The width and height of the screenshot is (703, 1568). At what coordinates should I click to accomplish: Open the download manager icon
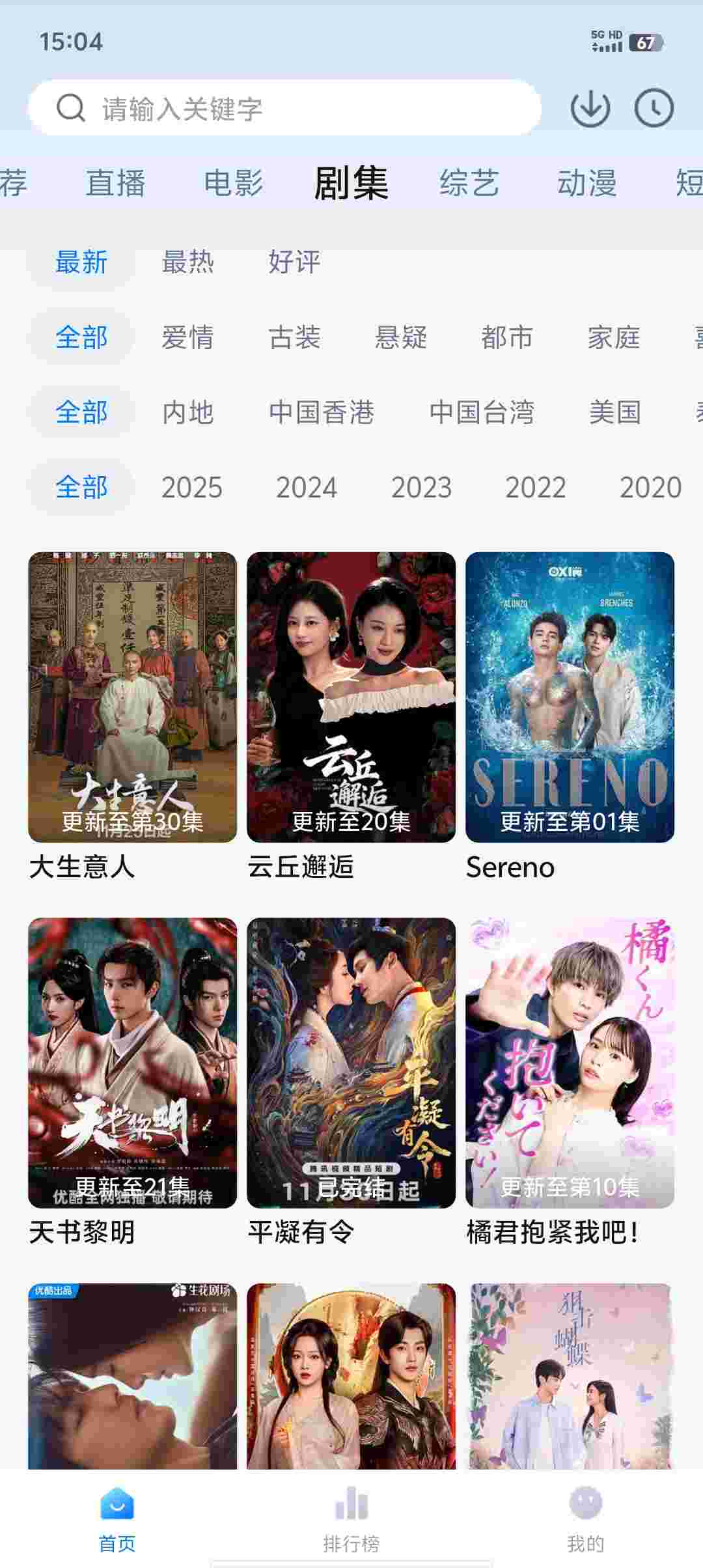(591, 108)
